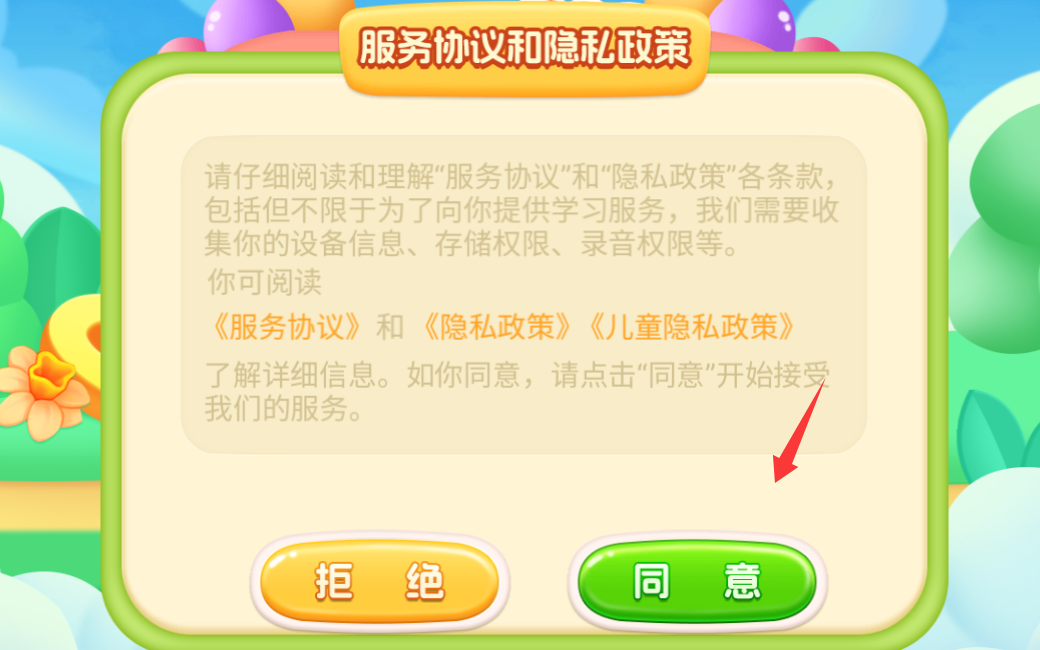The width and height of the screenshot is (1040, 650).
Task: Decline with the orange 拒绝 button
Action: click(x=379, y=581)
